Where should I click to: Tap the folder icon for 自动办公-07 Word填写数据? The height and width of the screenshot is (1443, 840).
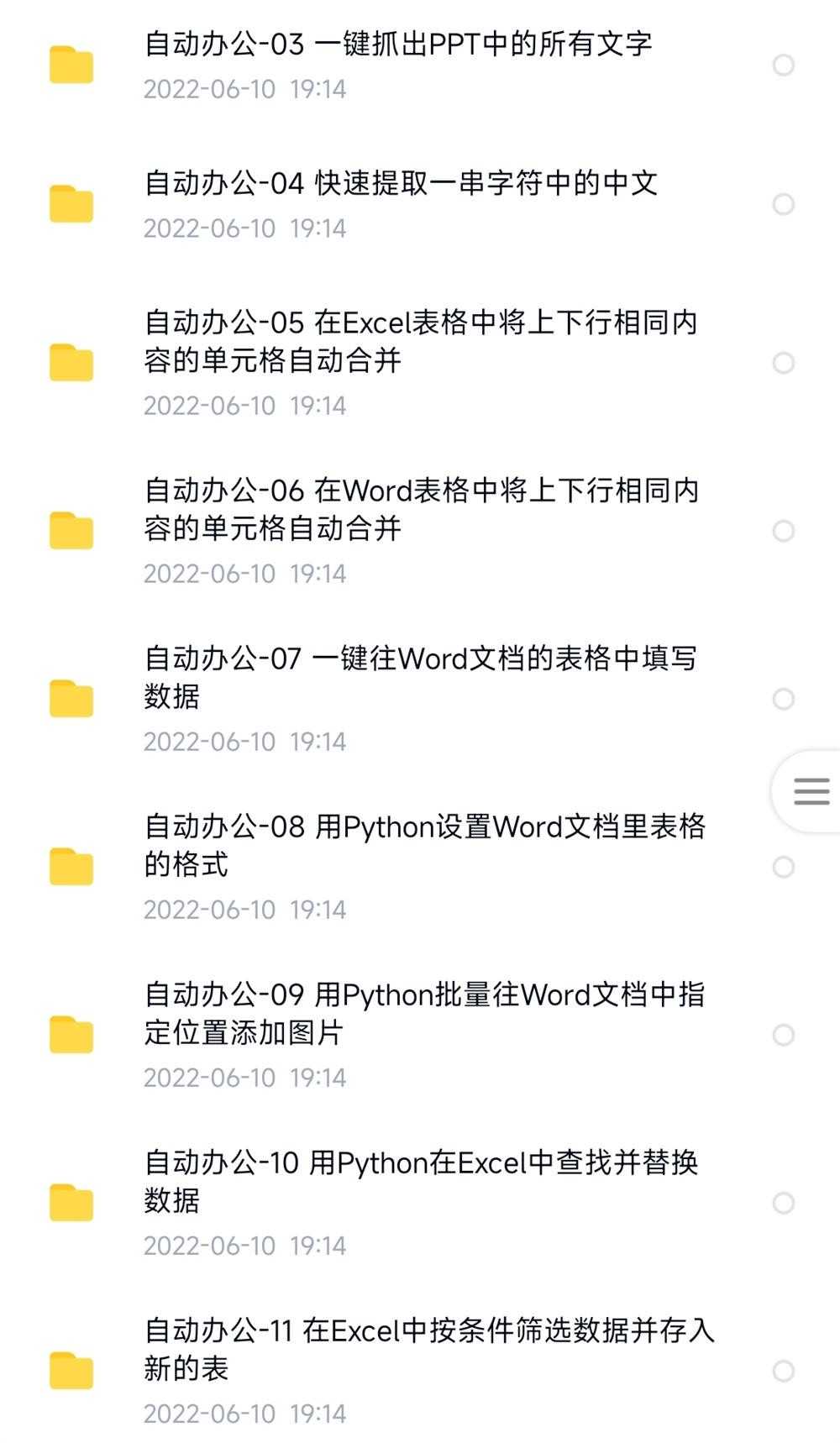73,697
